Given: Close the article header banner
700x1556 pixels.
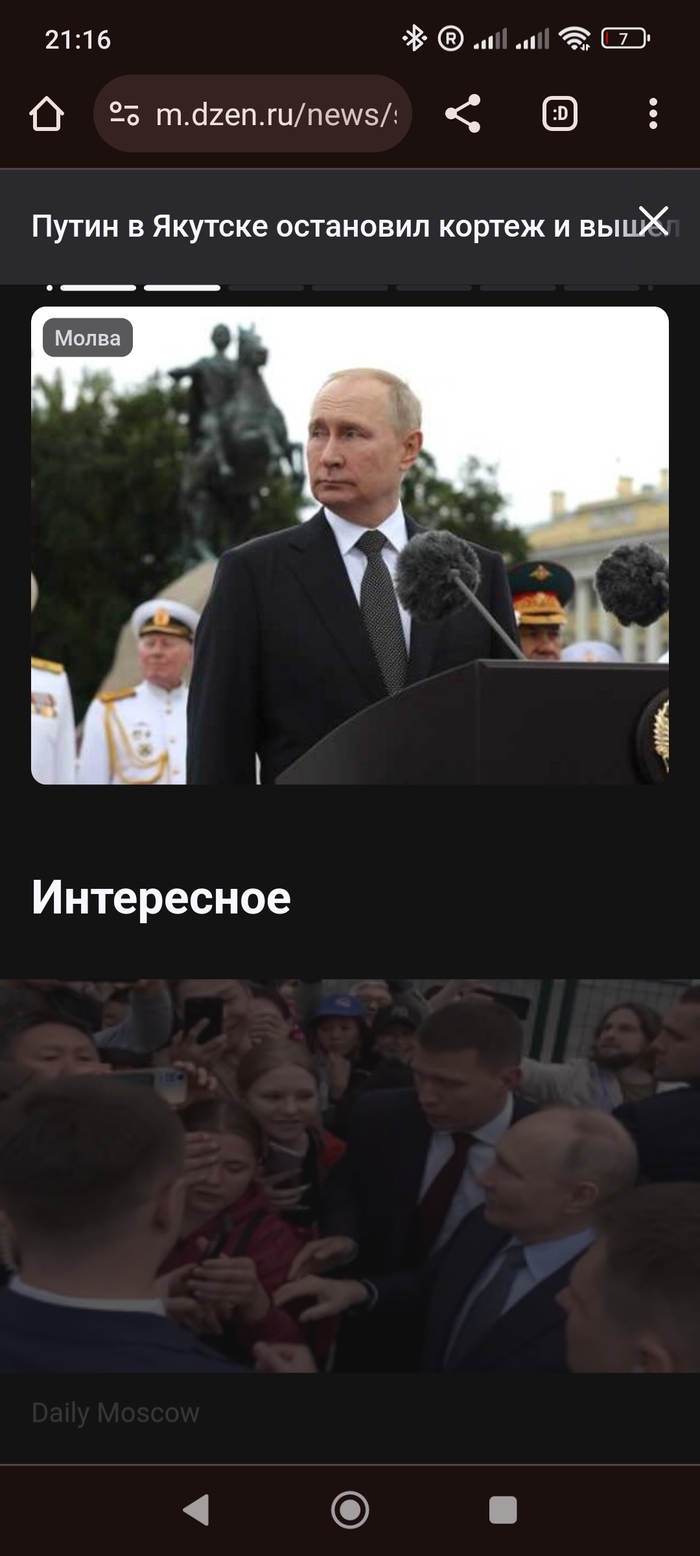Looking at the screenshot, I should click(653, 220).
